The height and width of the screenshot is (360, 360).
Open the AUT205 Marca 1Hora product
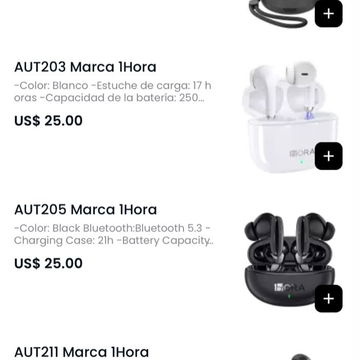click(86, 210)
